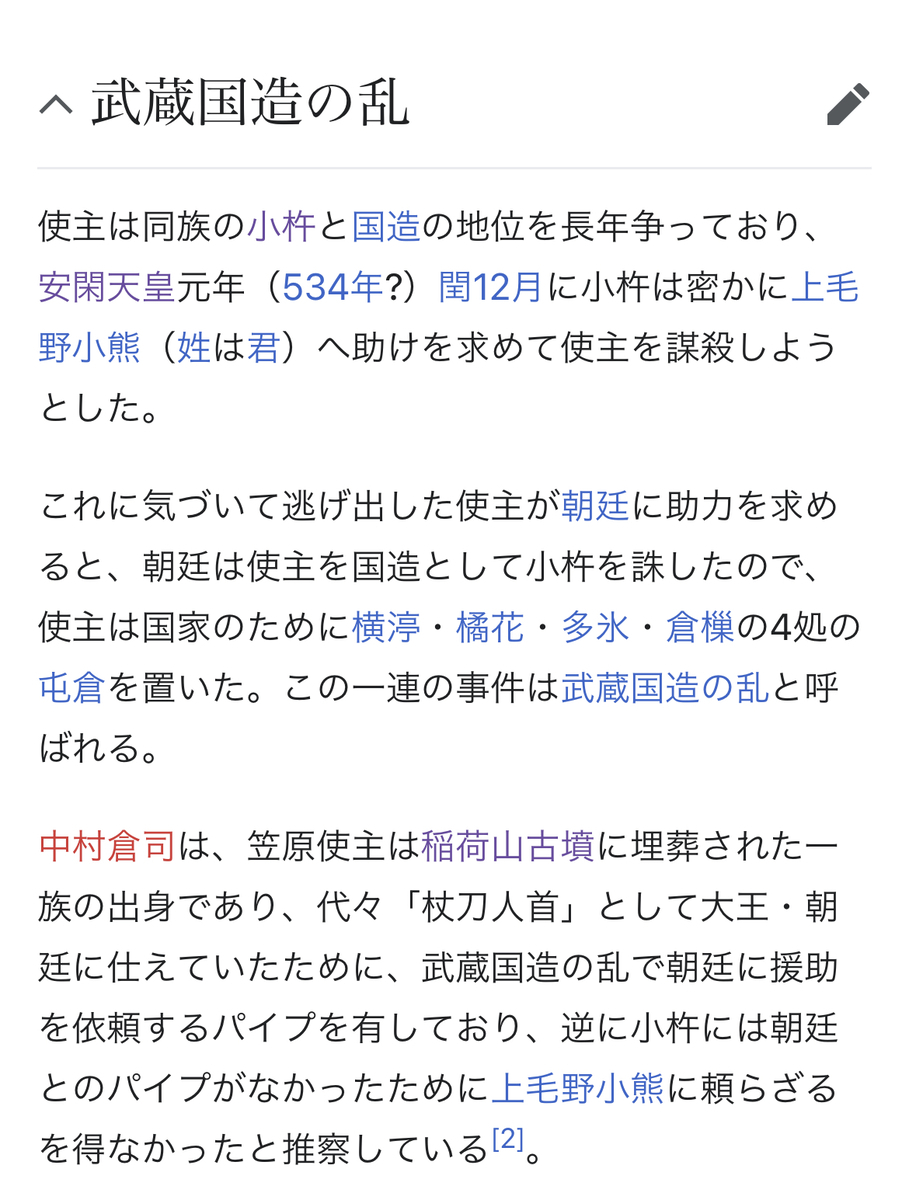Jump to footnote reference [2]
Image resolution: width=909 pixels, height=1200 pixels.
(x=507, y=1140)
